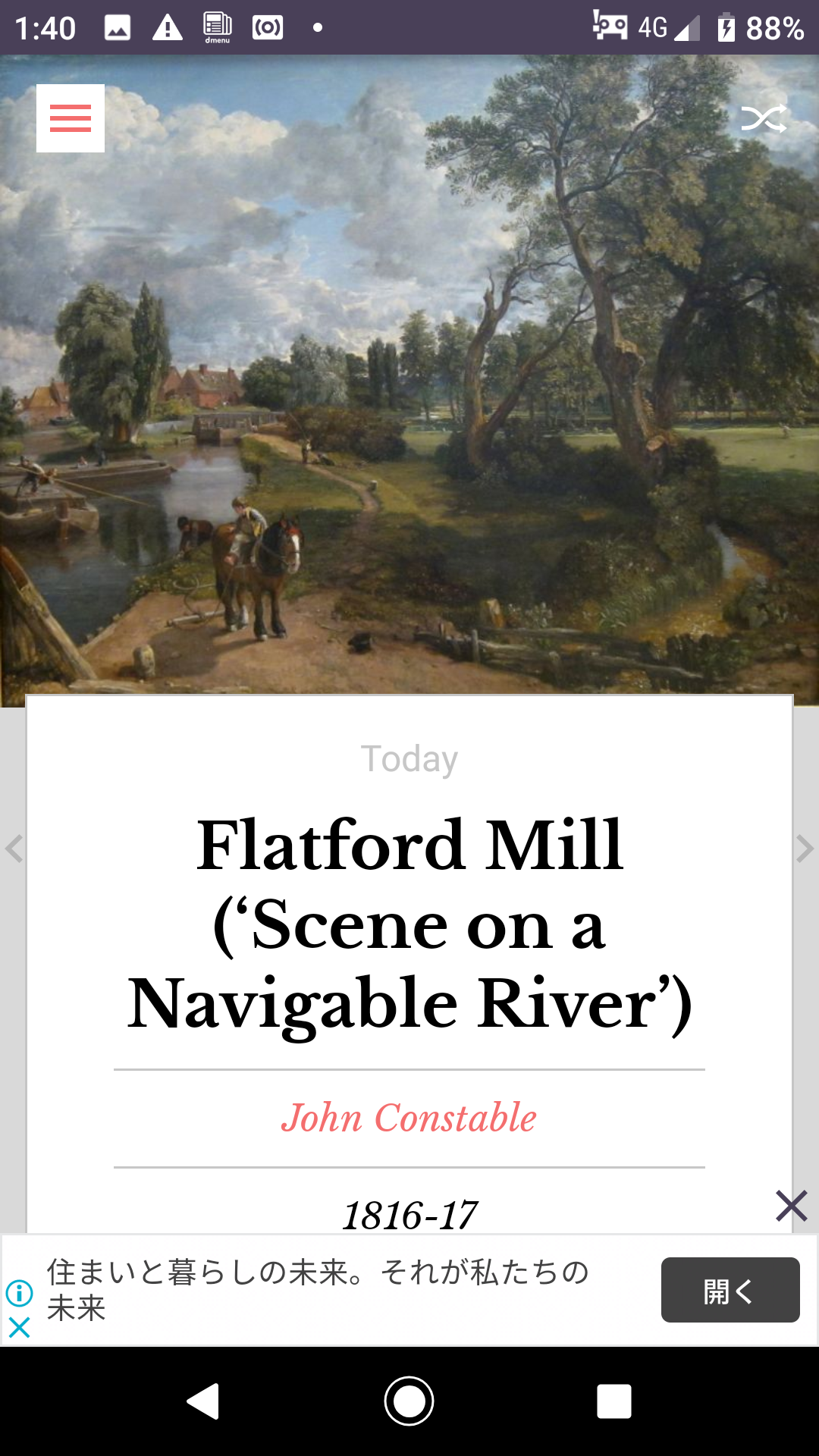Open the ad info icon

(x=19, y=1293)
